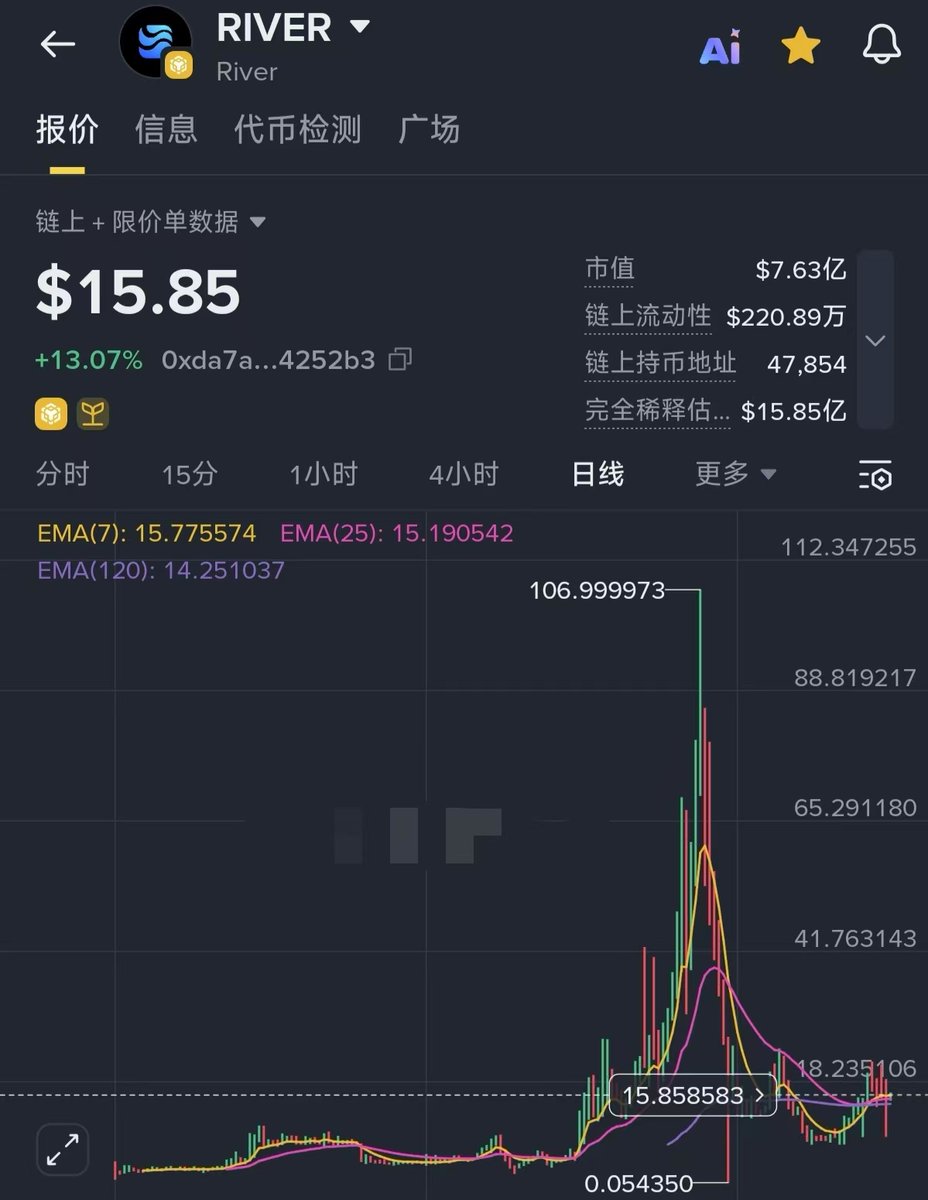The image size is (928, 1200).
Task: Toggle the favorite star for RIVER
Action: pyautogui.click(x=801, y=46)
